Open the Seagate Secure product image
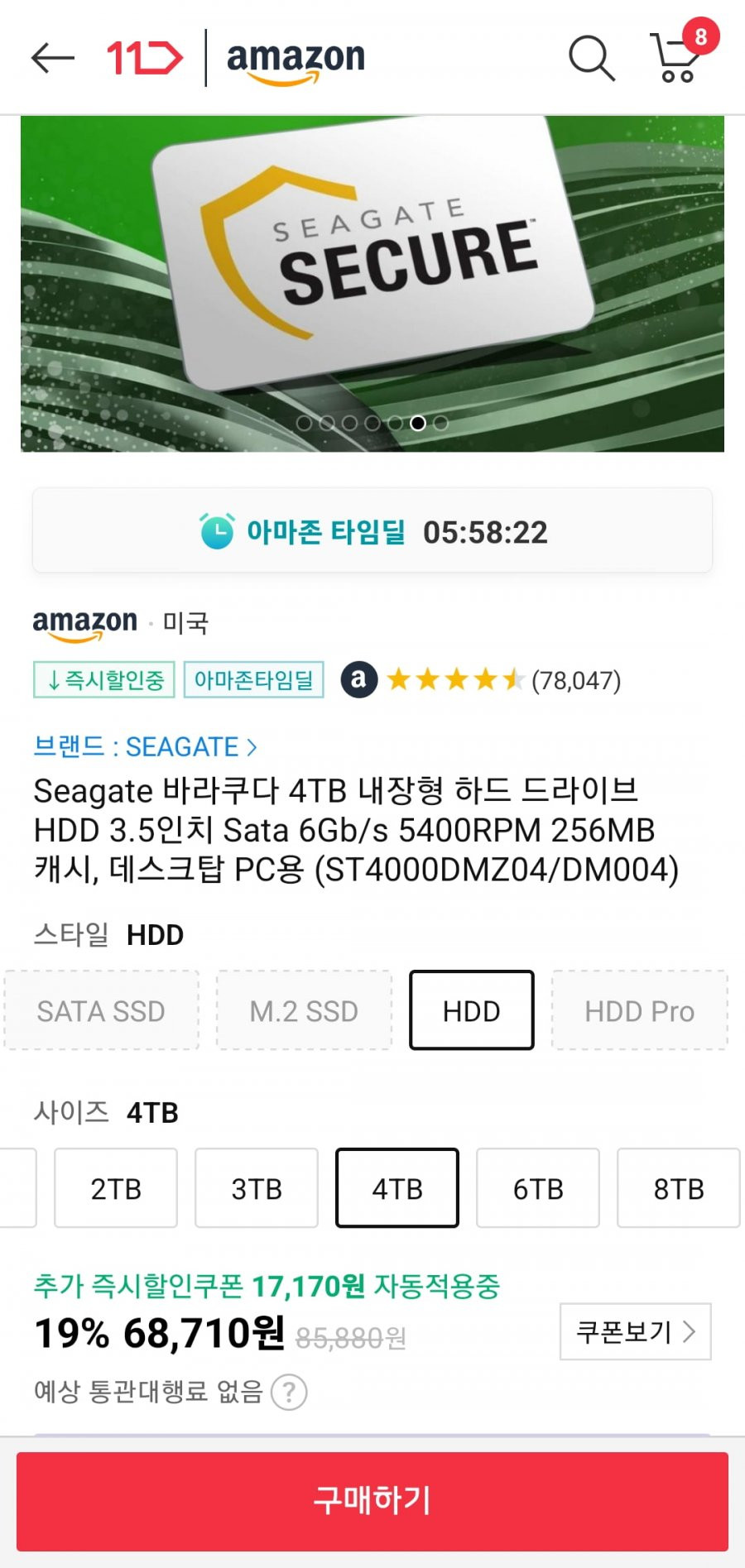 point(372,284)
